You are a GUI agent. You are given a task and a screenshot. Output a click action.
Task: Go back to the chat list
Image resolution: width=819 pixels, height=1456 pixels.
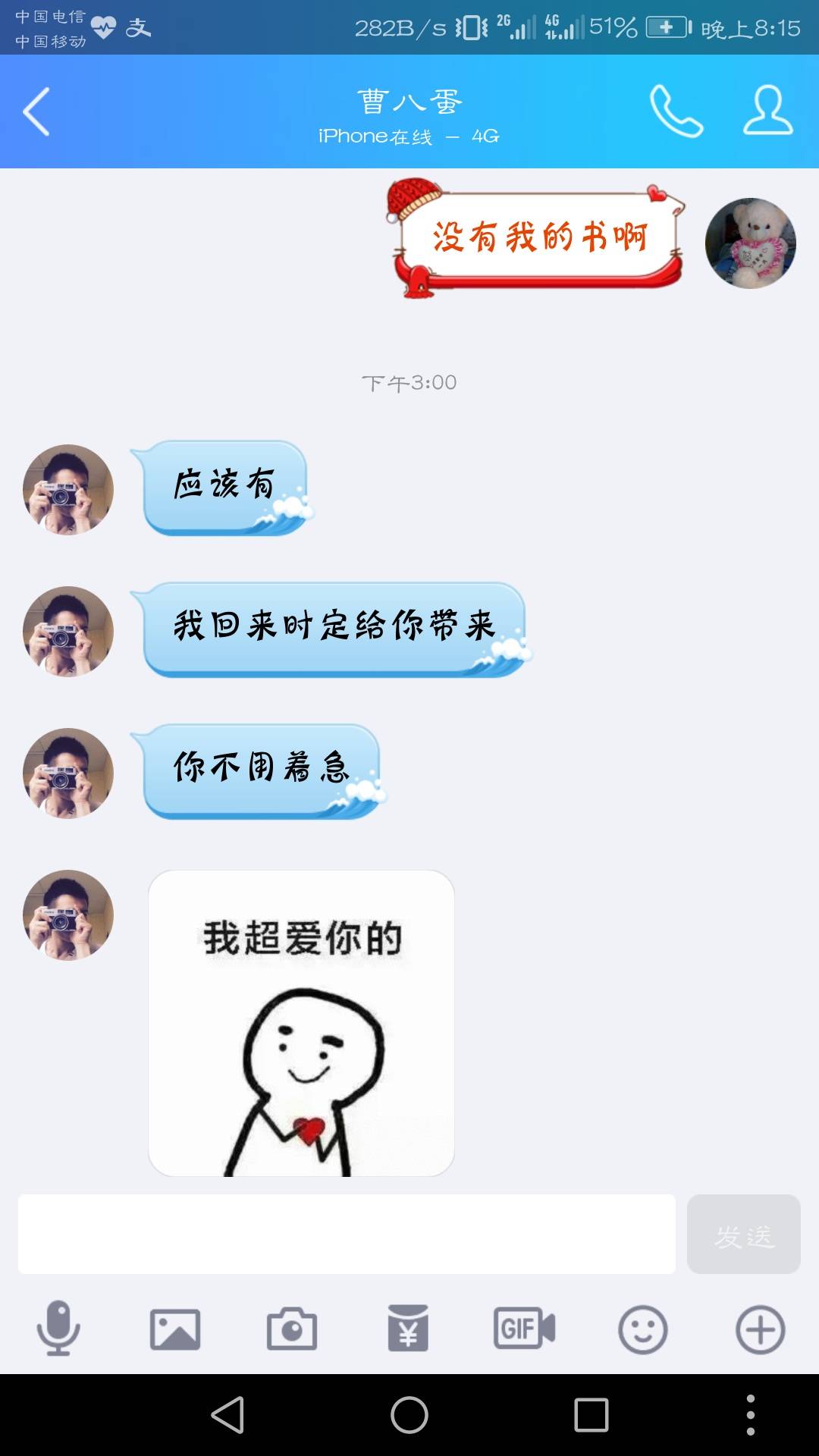[36, 111]
